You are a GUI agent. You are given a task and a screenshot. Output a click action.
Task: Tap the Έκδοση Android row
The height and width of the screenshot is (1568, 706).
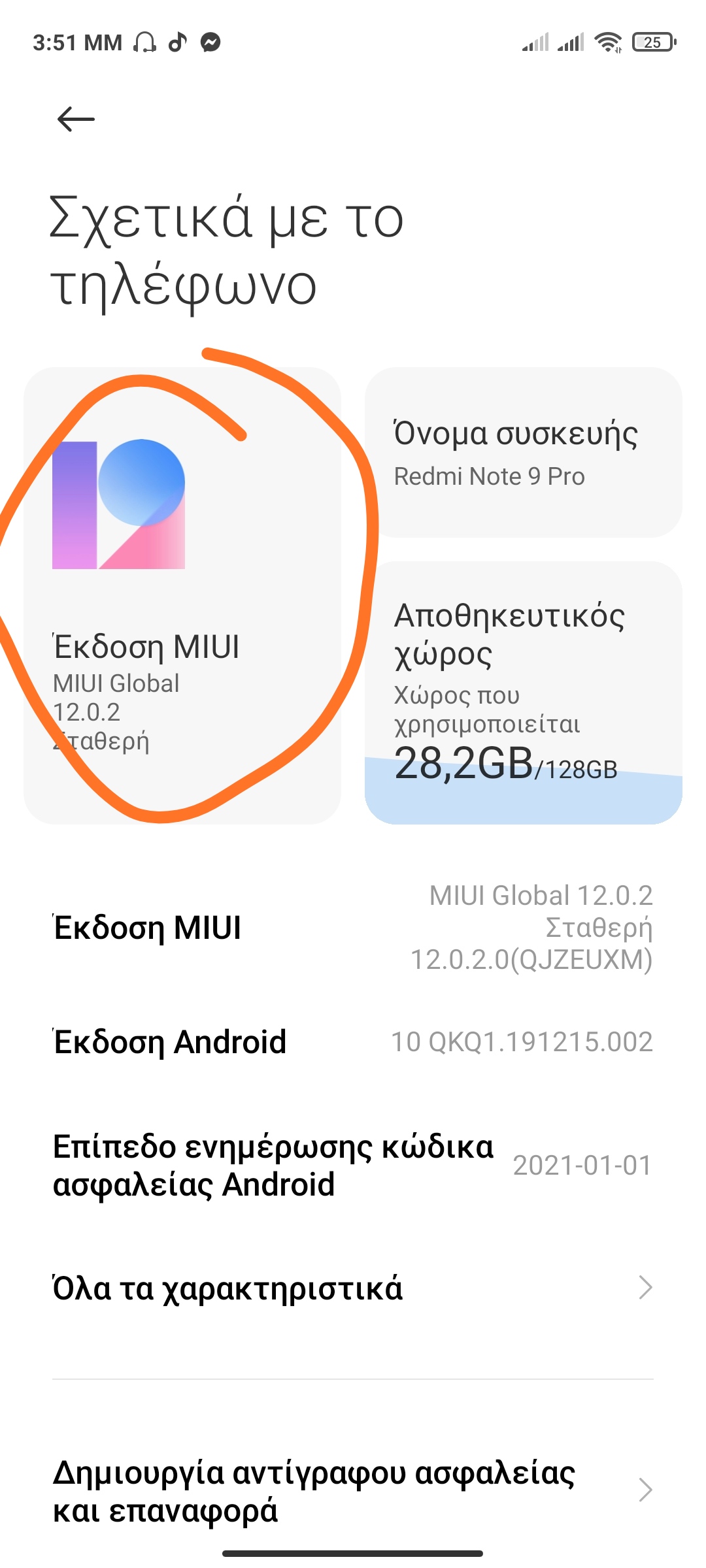[x=353, y=1042]
